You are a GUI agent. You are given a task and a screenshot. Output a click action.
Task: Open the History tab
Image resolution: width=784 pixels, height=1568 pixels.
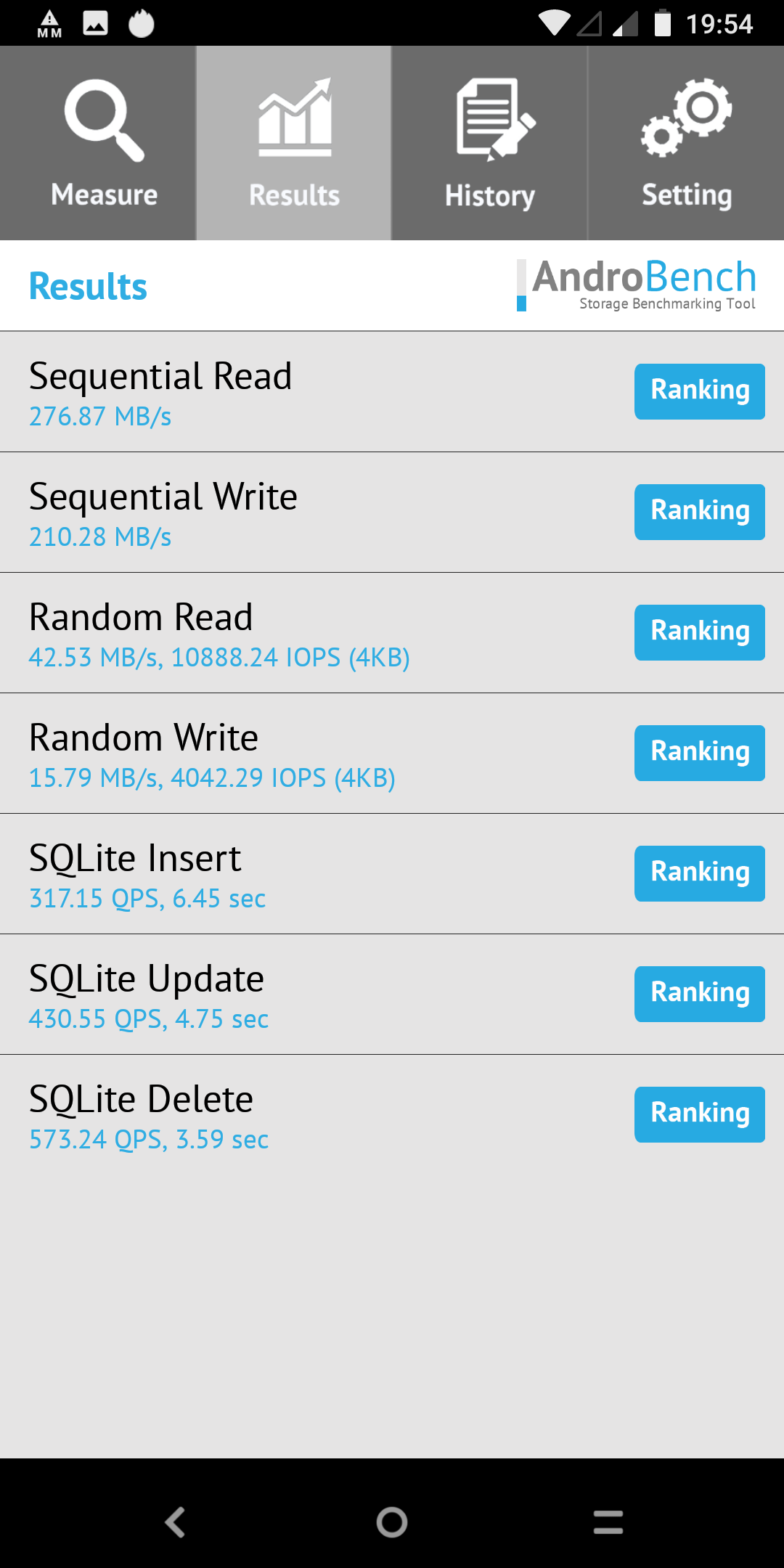pyautogui.click(x=490, y=143)
